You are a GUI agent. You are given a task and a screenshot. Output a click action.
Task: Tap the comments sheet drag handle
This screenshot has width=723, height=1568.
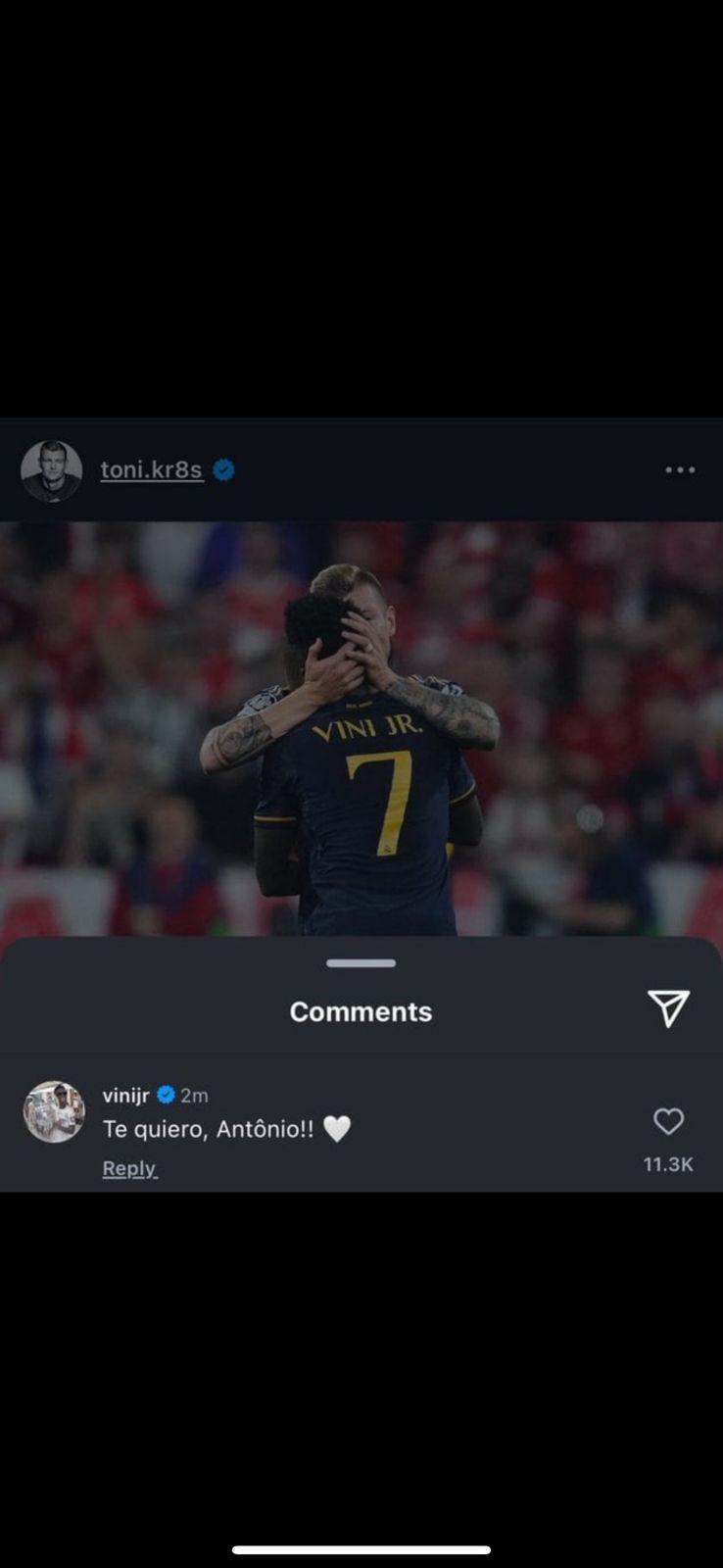coord(361,963)
